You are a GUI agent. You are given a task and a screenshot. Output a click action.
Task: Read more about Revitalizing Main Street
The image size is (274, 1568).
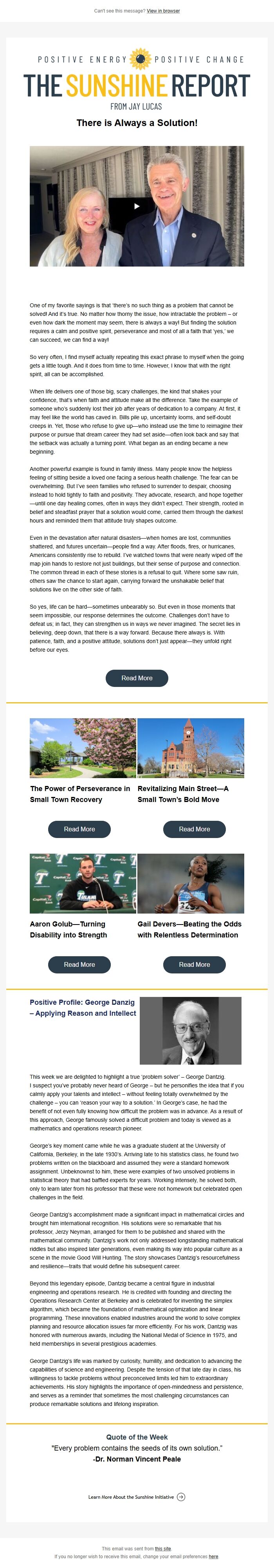194,829
